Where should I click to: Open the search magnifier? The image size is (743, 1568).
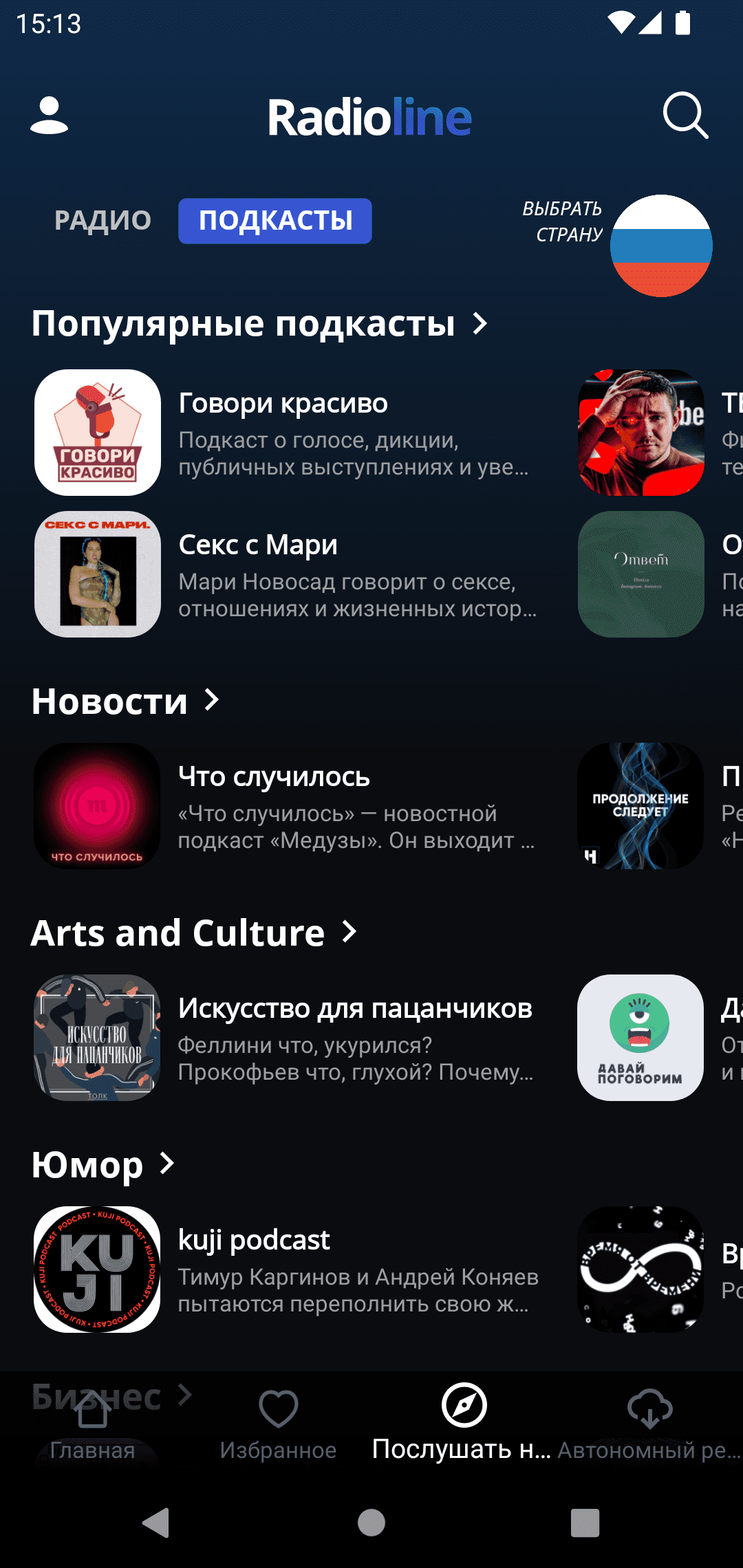(685, 116)
